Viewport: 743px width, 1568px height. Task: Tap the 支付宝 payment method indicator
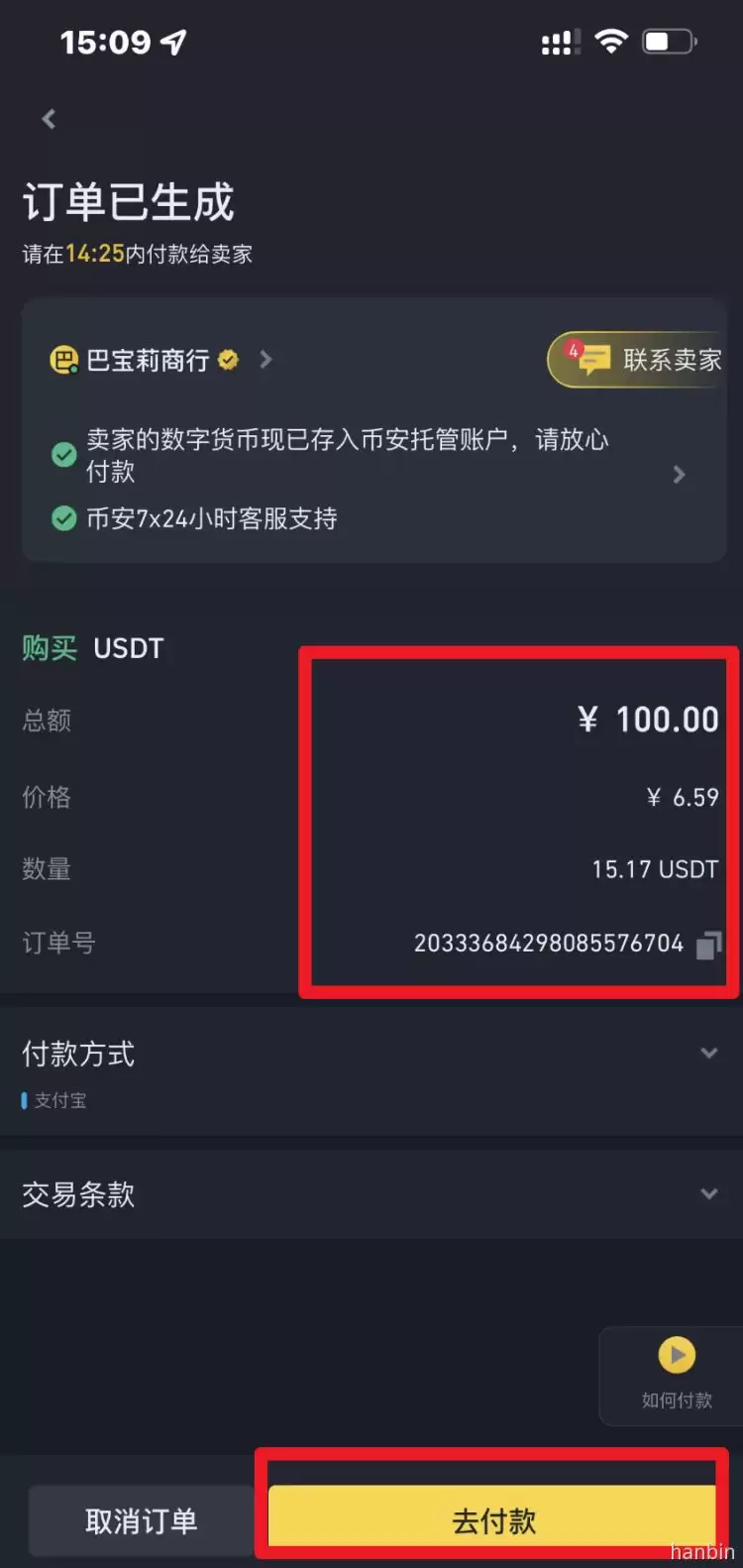(24, 1099)
